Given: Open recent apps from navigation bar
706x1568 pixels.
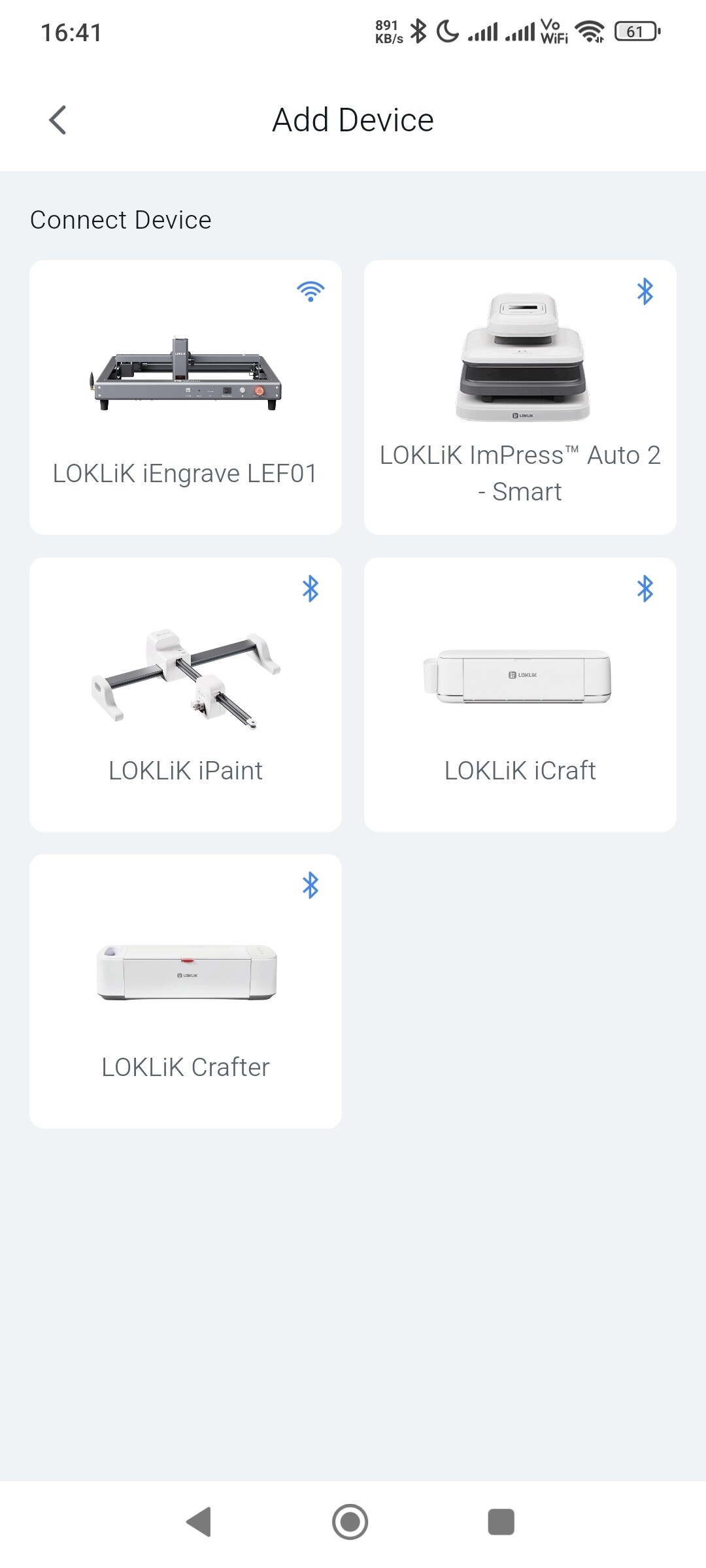Looking at the screenshot, I should coord(501,1522).
